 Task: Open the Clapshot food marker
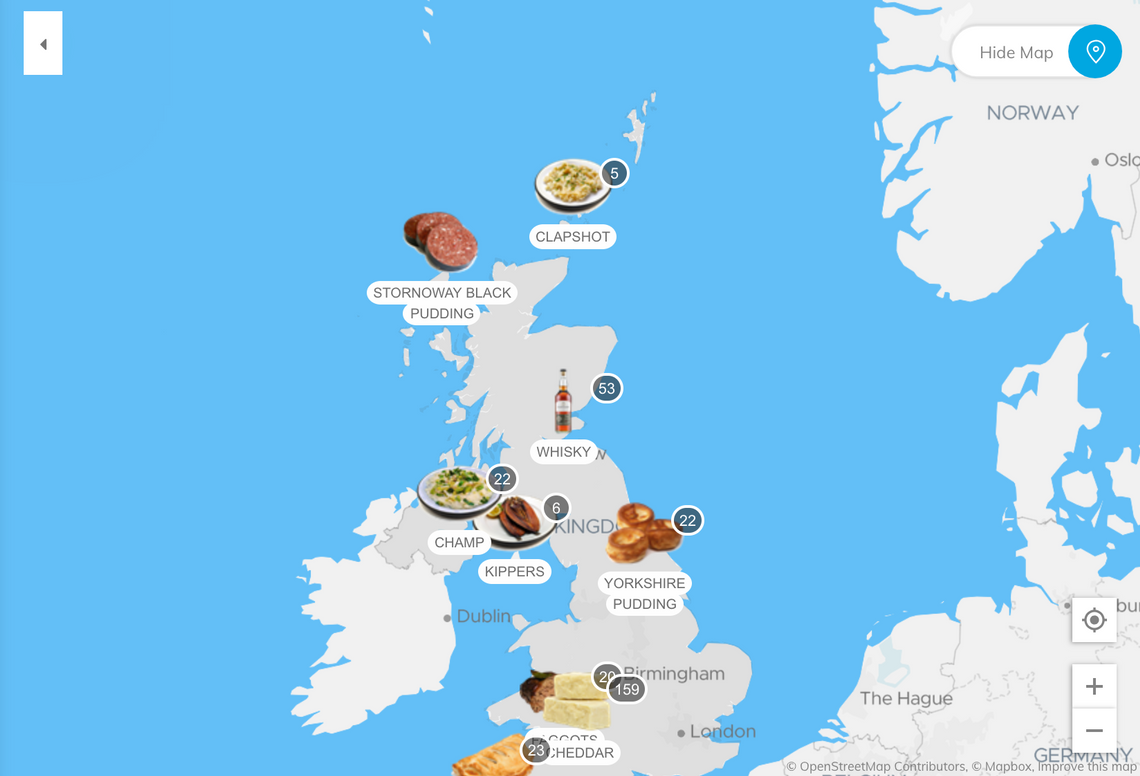(572, 187)
